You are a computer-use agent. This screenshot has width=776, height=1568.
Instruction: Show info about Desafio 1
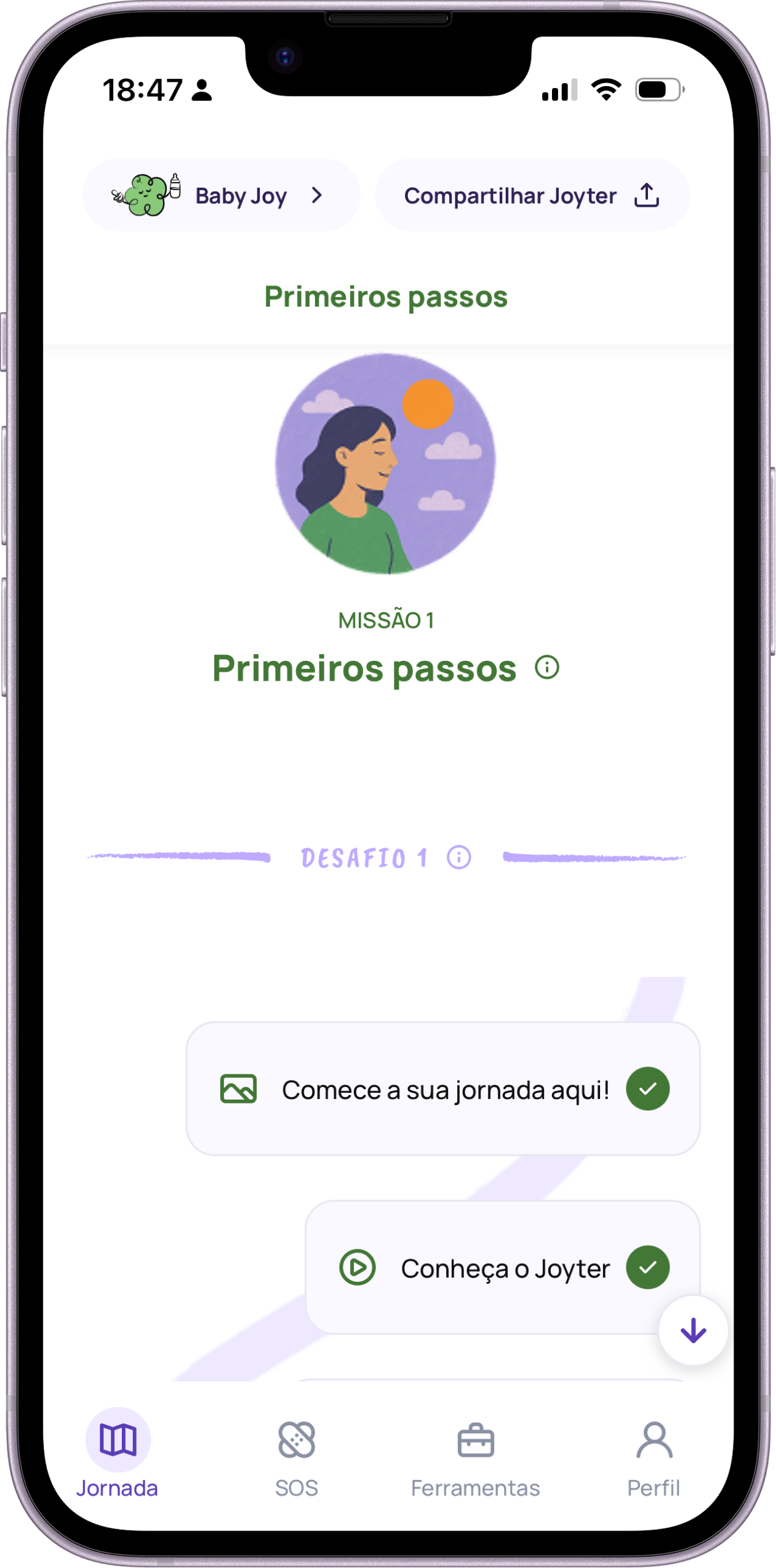coord(459,857)
